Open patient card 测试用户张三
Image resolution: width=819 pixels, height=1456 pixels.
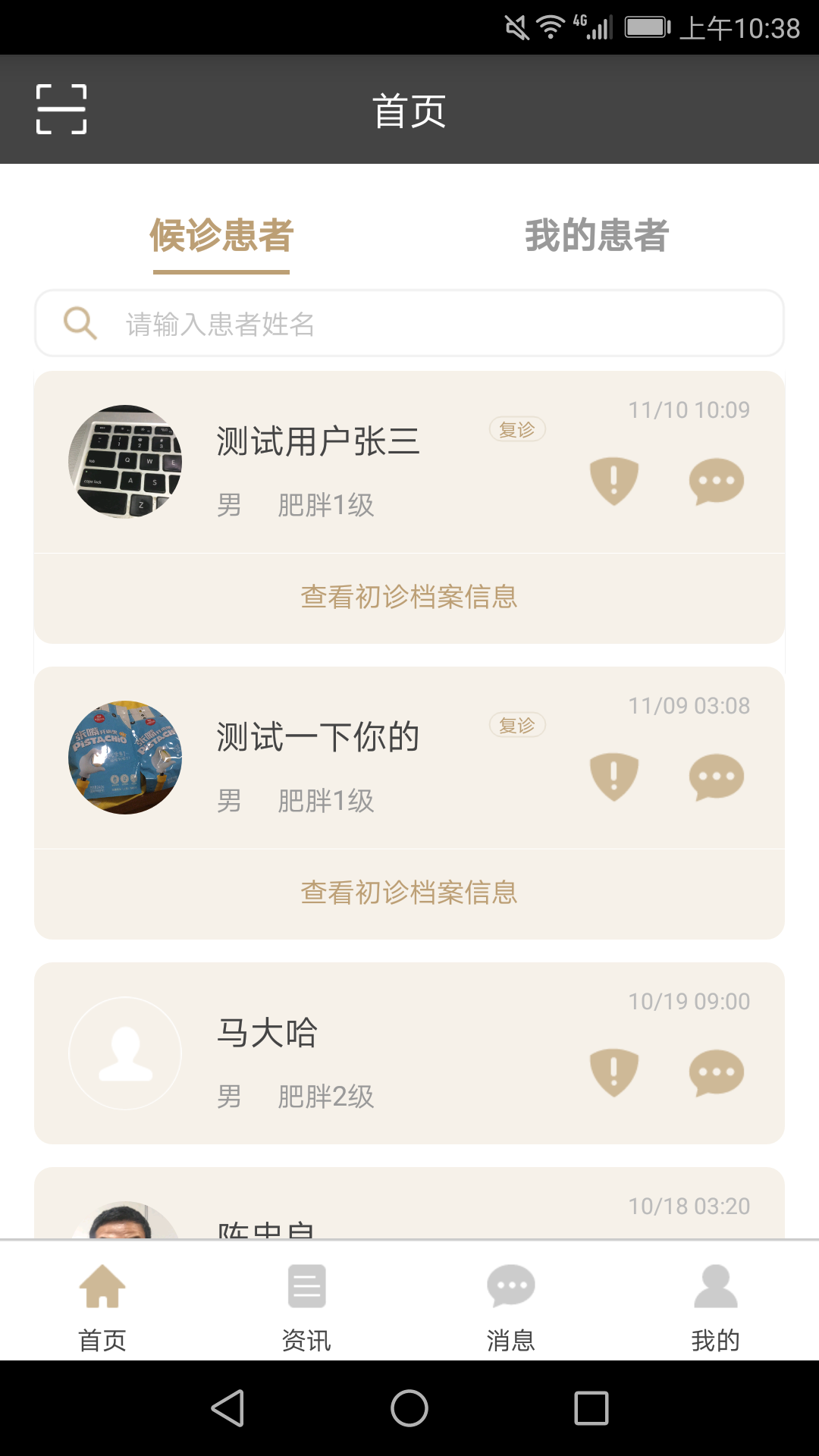(x=409, y=462)
